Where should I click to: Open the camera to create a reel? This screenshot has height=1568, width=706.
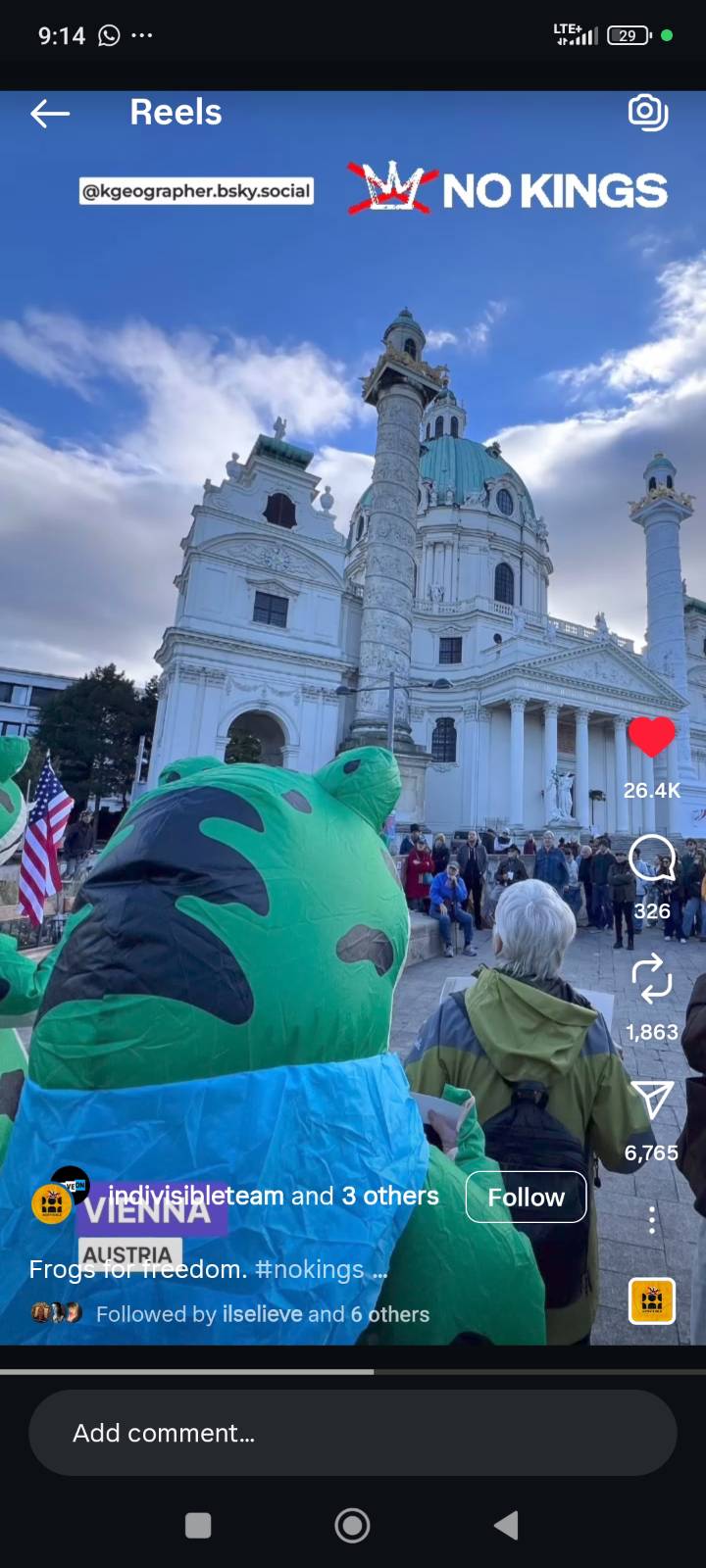click(647, 112)
